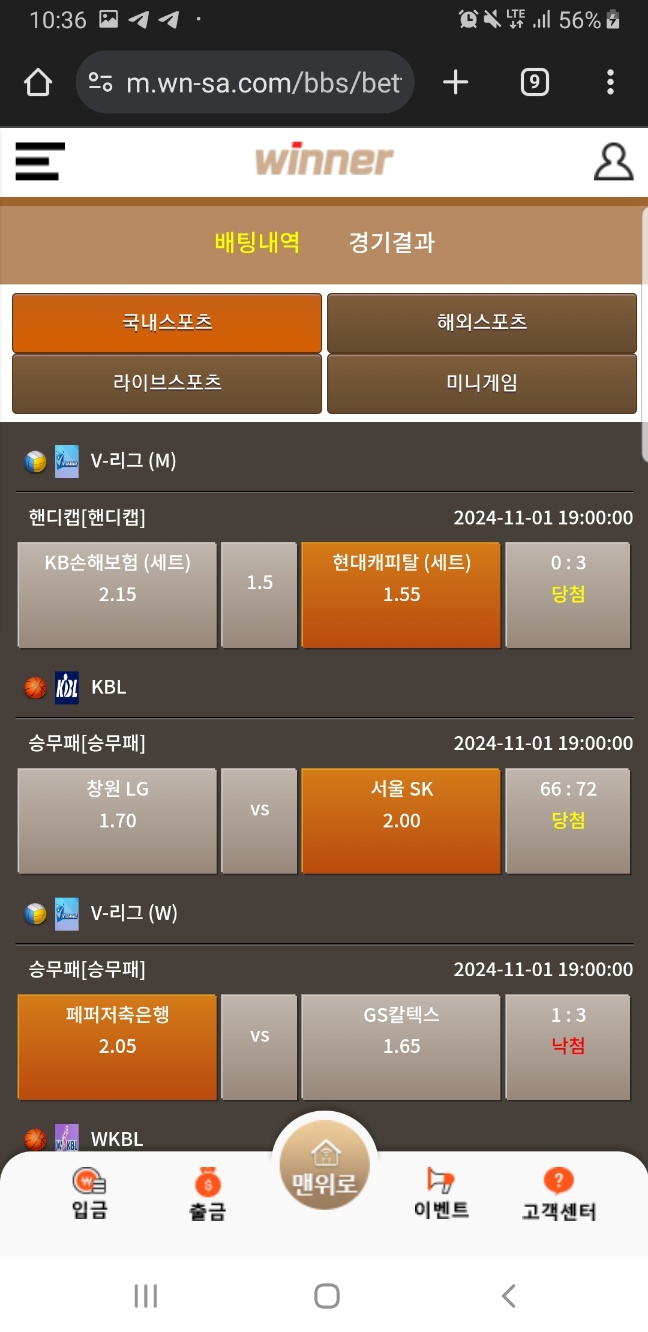Contact 고객센터 support
648x1332 pixels.
[559, 1195]
